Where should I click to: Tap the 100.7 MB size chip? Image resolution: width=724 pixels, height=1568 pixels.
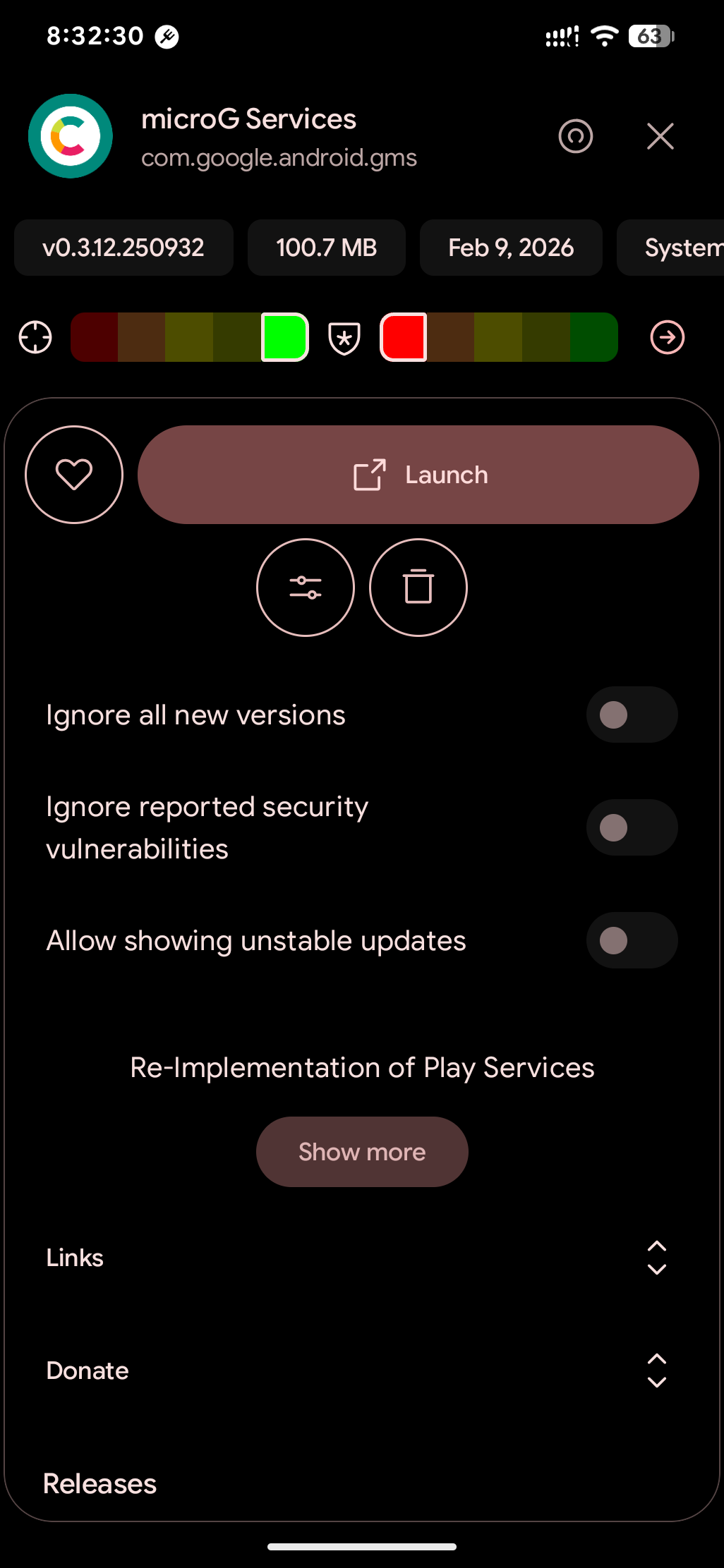coord(326,248)
